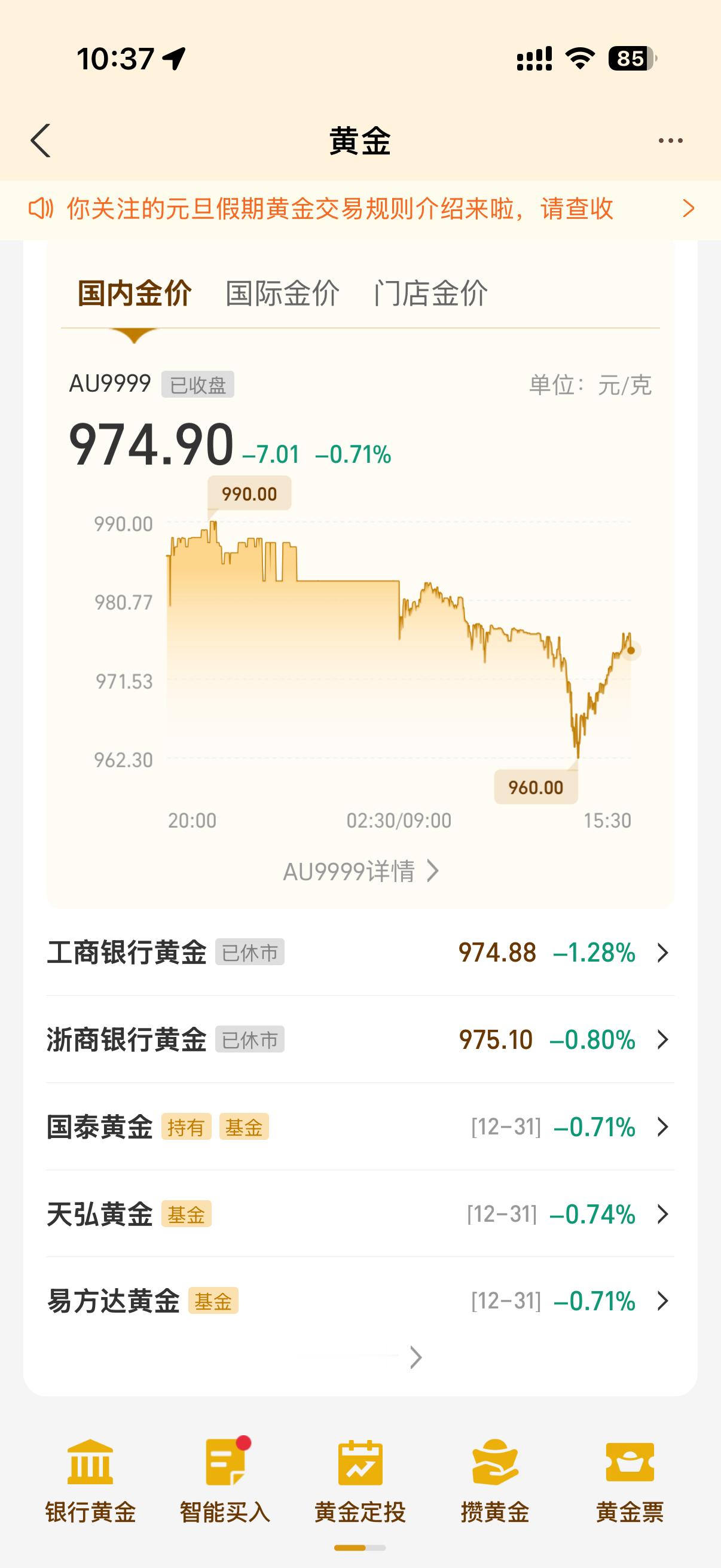Open the more options (...) menu
Screen dimensions: 721x1568
668,140
